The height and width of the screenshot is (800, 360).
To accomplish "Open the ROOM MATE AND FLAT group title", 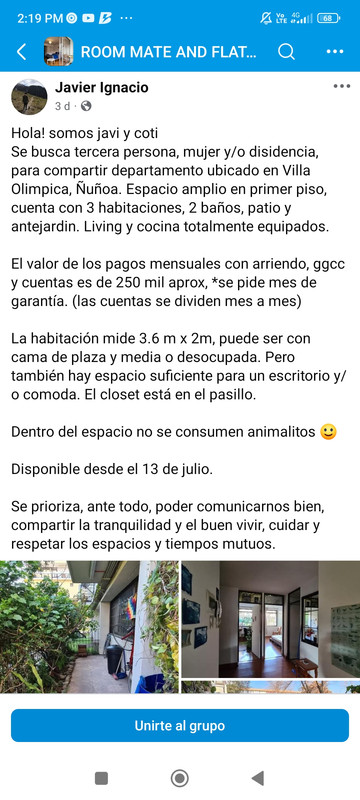I will (169, 52).
